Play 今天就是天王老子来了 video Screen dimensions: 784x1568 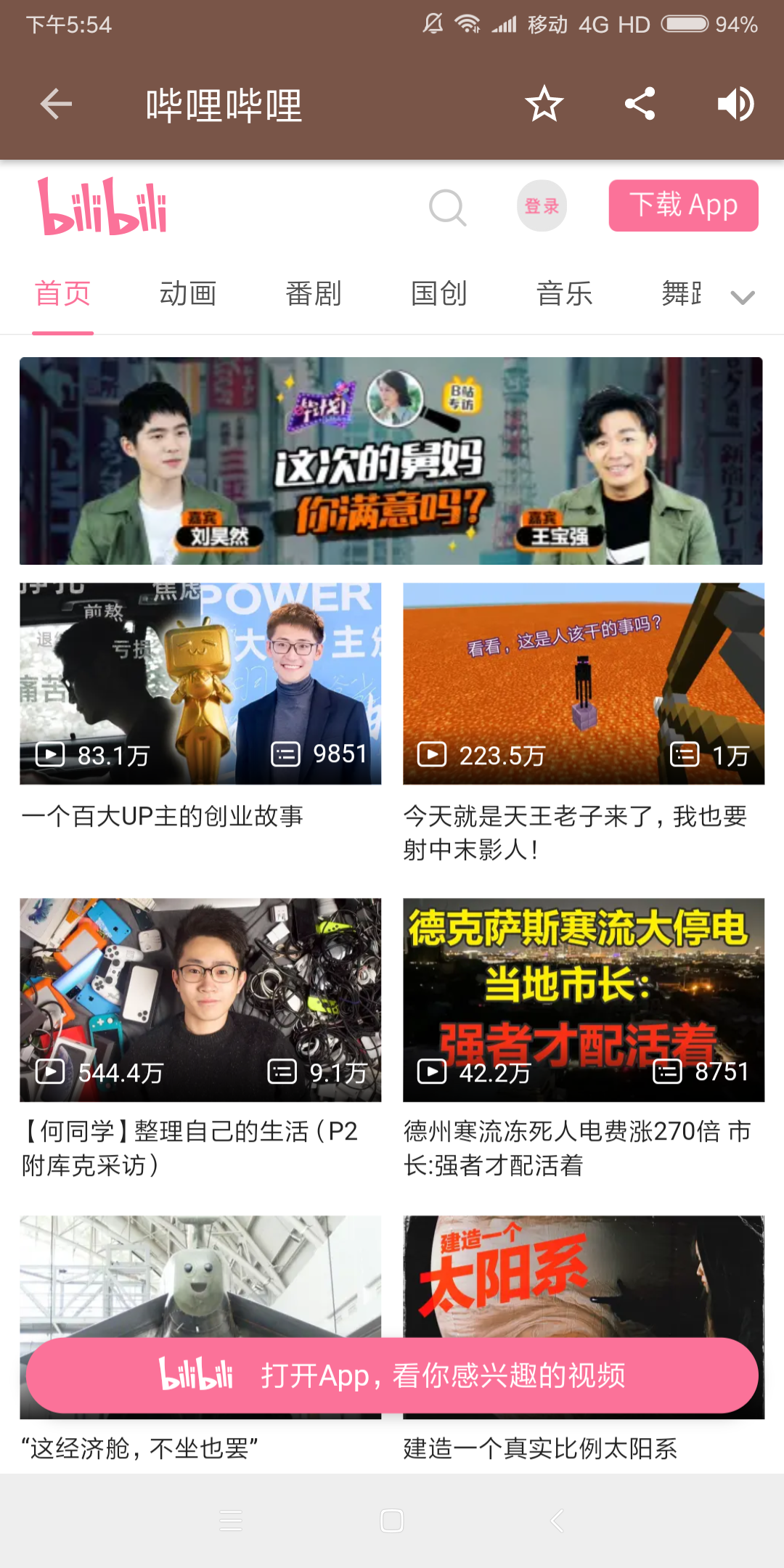(584, 684)
